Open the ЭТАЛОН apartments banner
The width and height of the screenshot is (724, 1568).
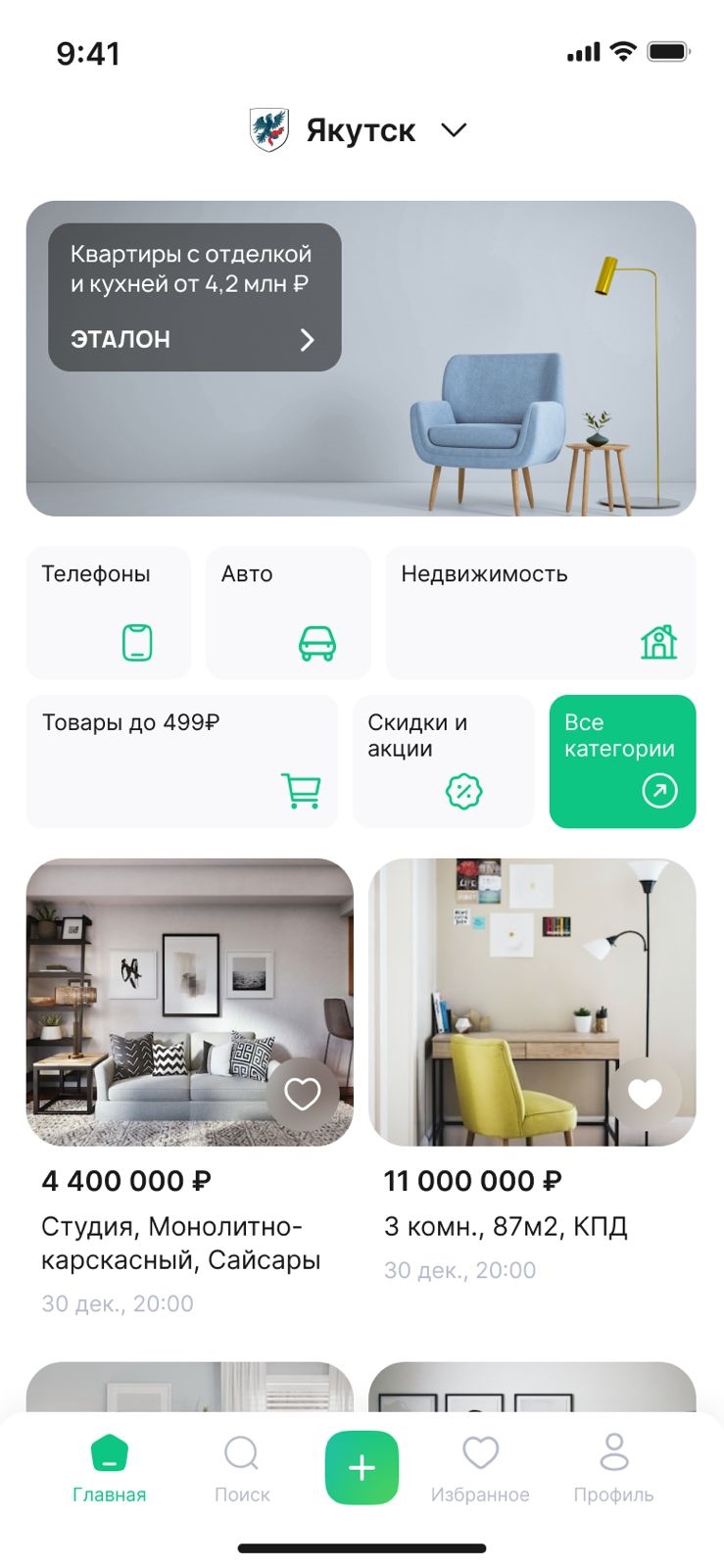(x=195, y=298)
